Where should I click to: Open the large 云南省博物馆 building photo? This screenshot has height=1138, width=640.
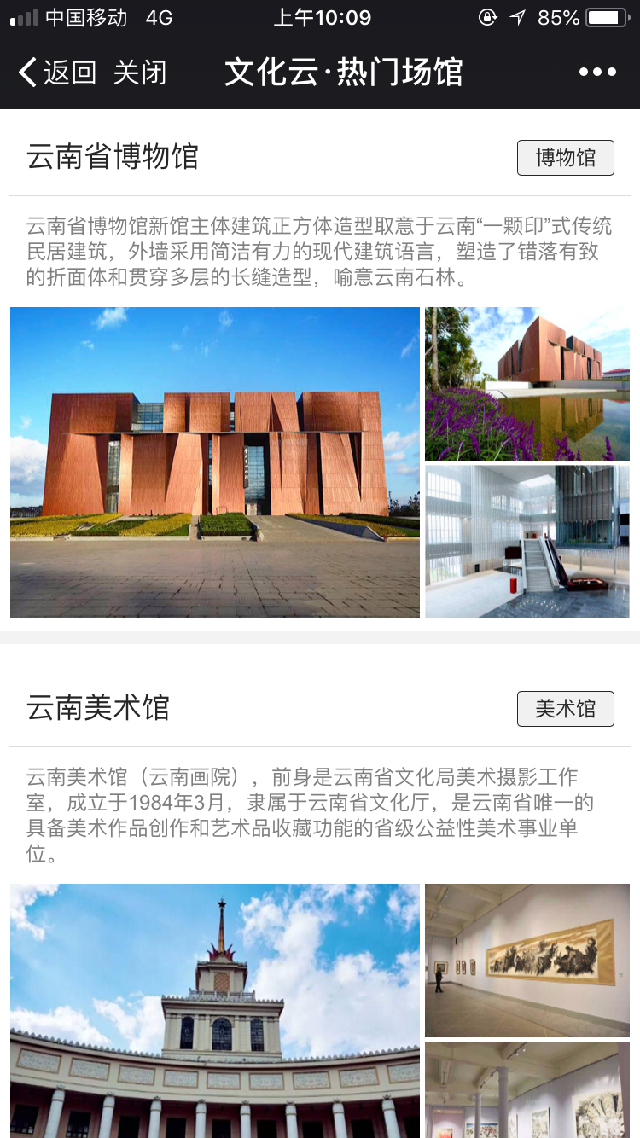[x=214, y=462]
